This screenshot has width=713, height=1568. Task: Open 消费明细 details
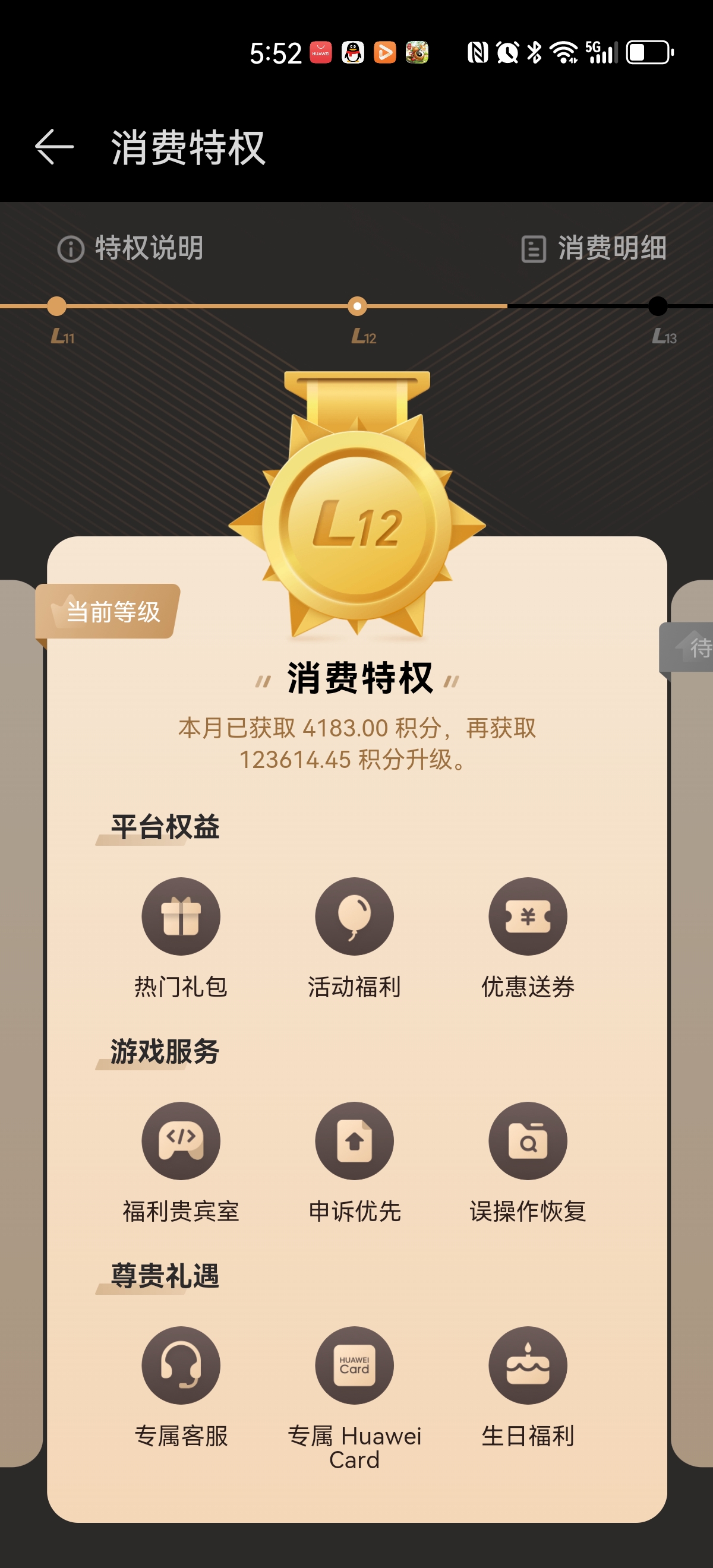click(x=594, y=248)
